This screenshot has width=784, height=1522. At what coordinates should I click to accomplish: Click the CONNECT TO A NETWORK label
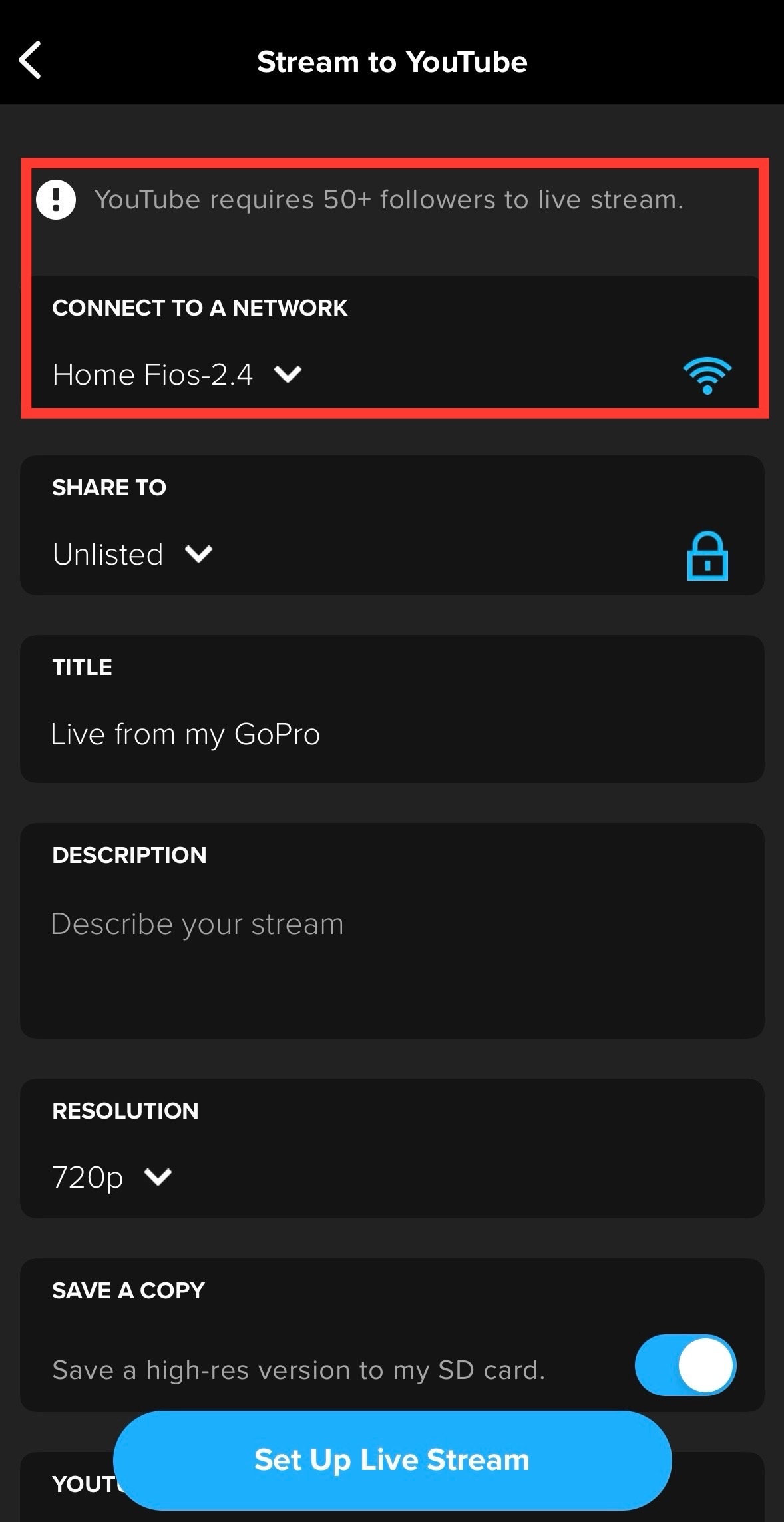click(200, 308)
